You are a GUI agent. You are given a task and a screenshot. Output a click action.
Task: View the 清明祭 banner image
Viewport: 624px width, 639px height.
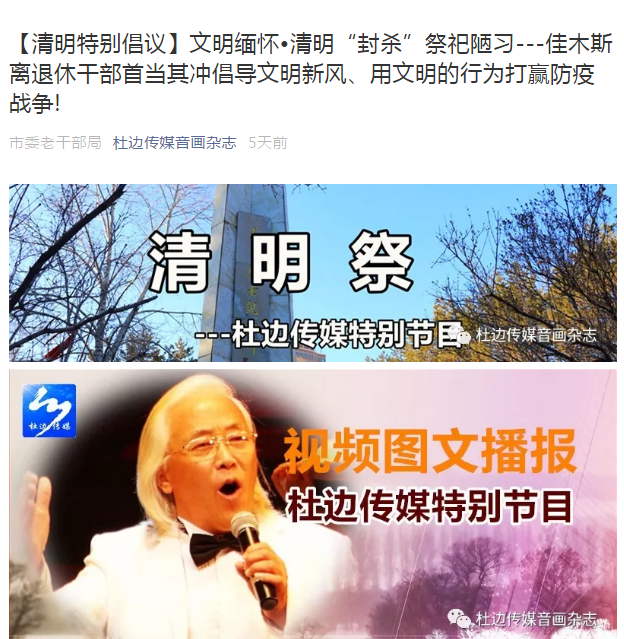[x=312, y=272]
